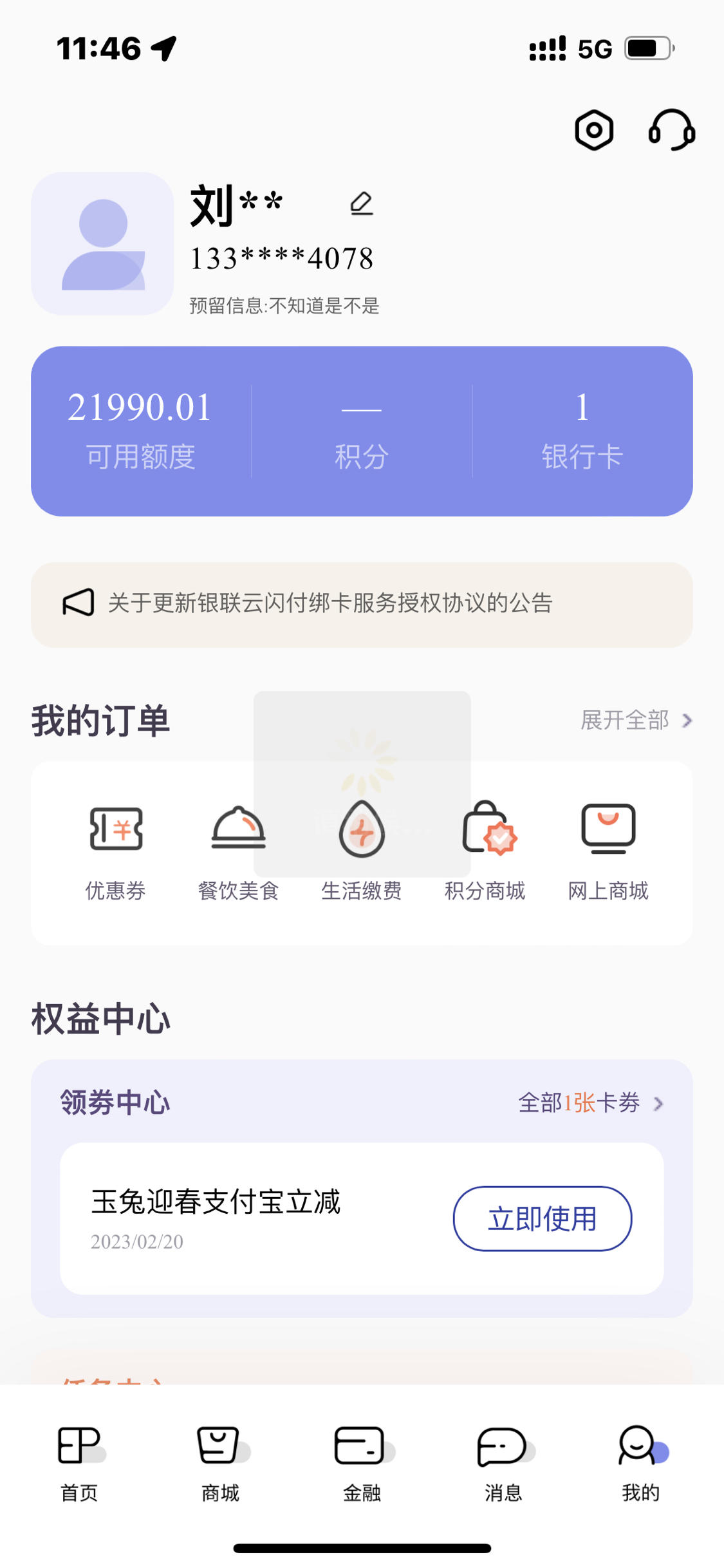View 全部1张卡券 all coupons

(x=591, y=1103)
